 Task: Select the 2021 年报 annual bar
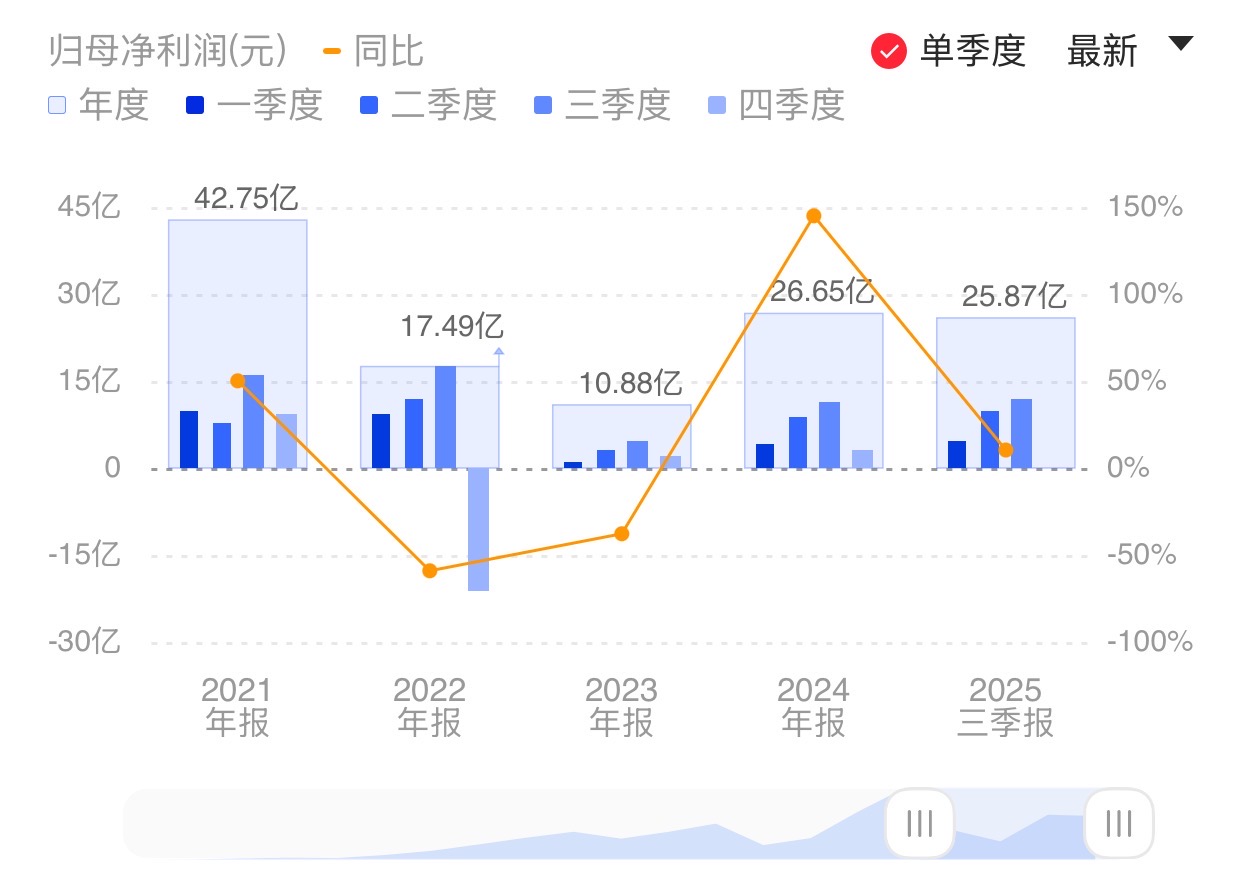click(237, 300)
